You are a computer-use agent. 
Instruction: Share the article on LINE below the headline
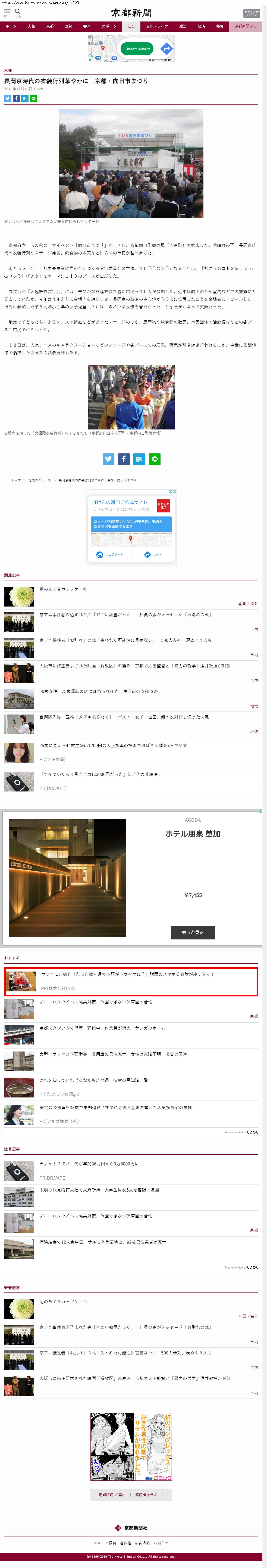pyautogui.click(x=33, y=98)
